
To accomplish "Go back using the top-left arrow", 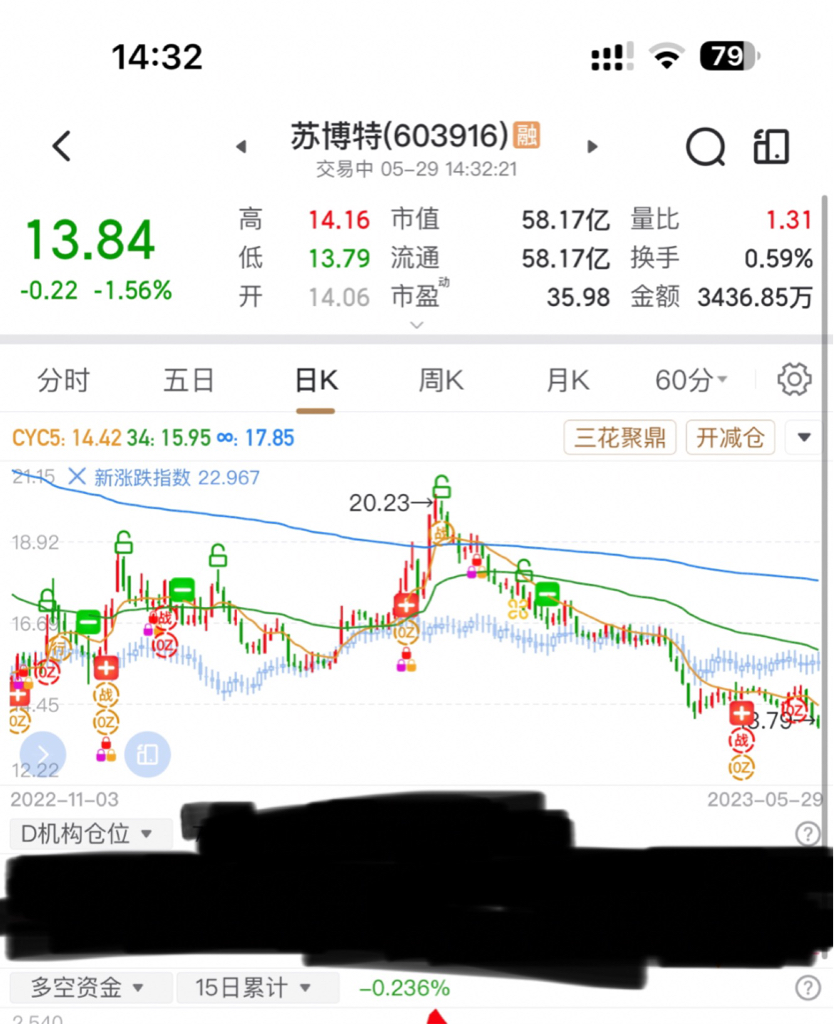I will click(x=61, y=146).
